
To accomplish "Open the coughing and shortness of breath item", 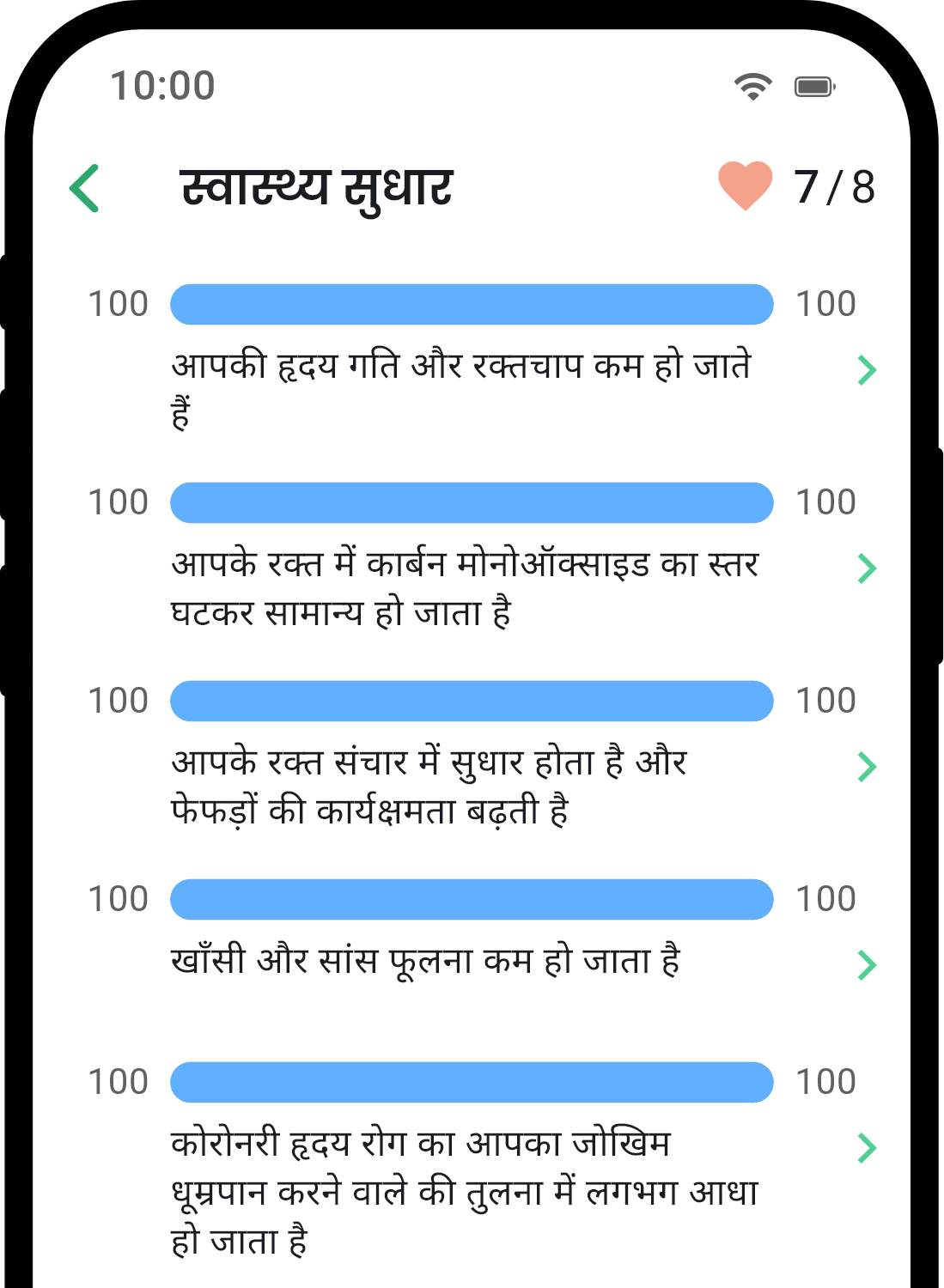I will pyautogui.click(x=867, y=965).
